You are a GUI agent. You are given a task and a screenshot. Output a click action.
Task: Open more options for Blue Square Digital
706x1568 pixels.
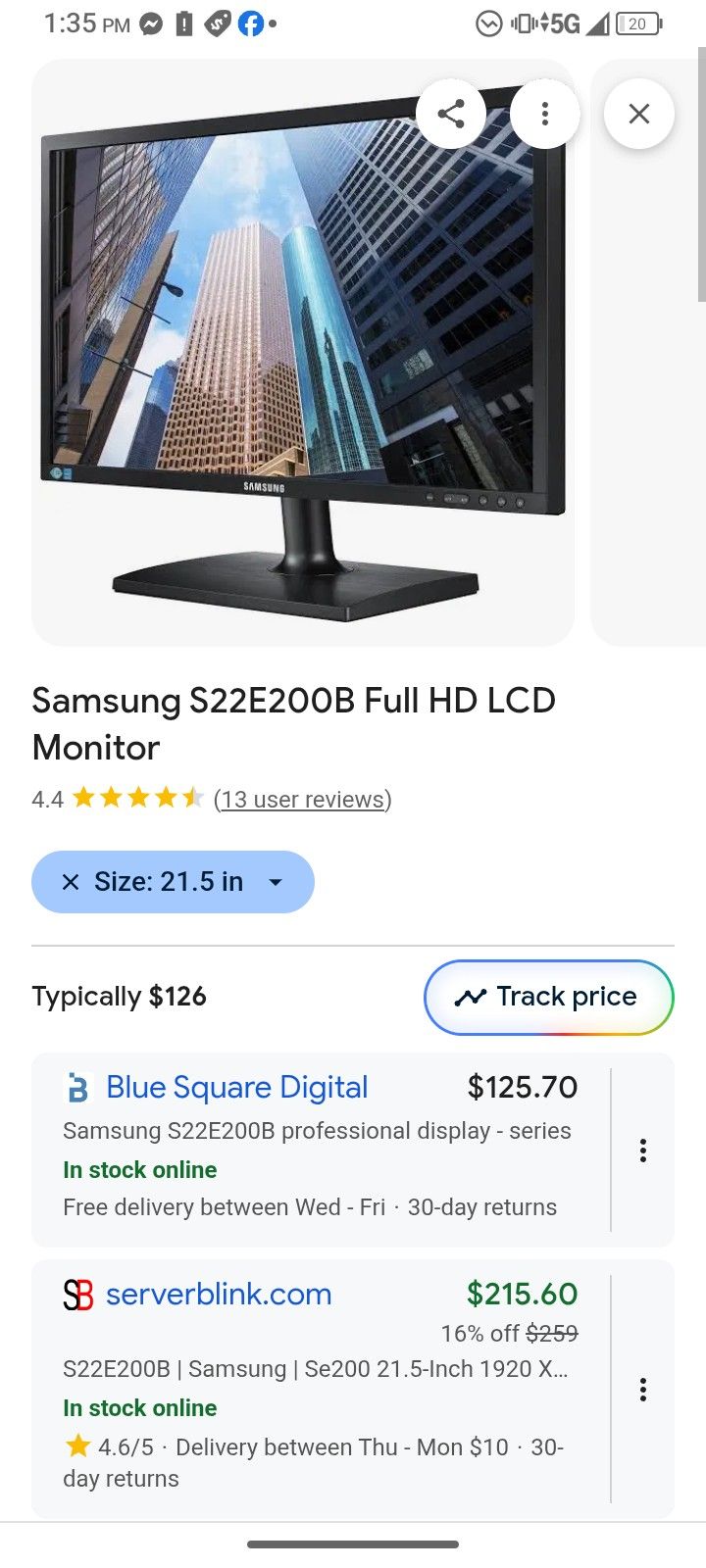tap(642, 1151)
